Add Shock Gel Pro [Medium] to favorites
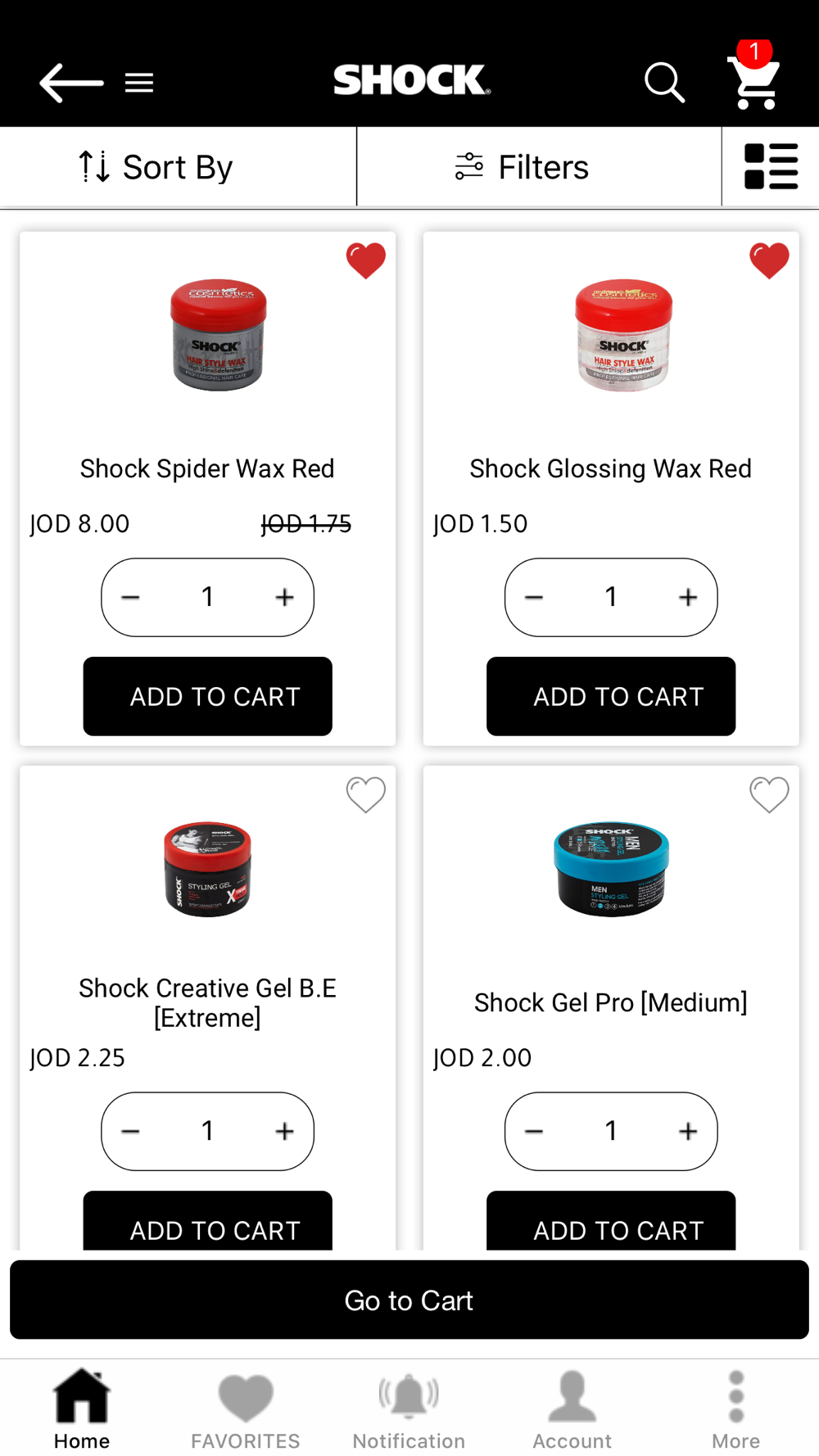 pyautogui.click(x=769, y=794)
